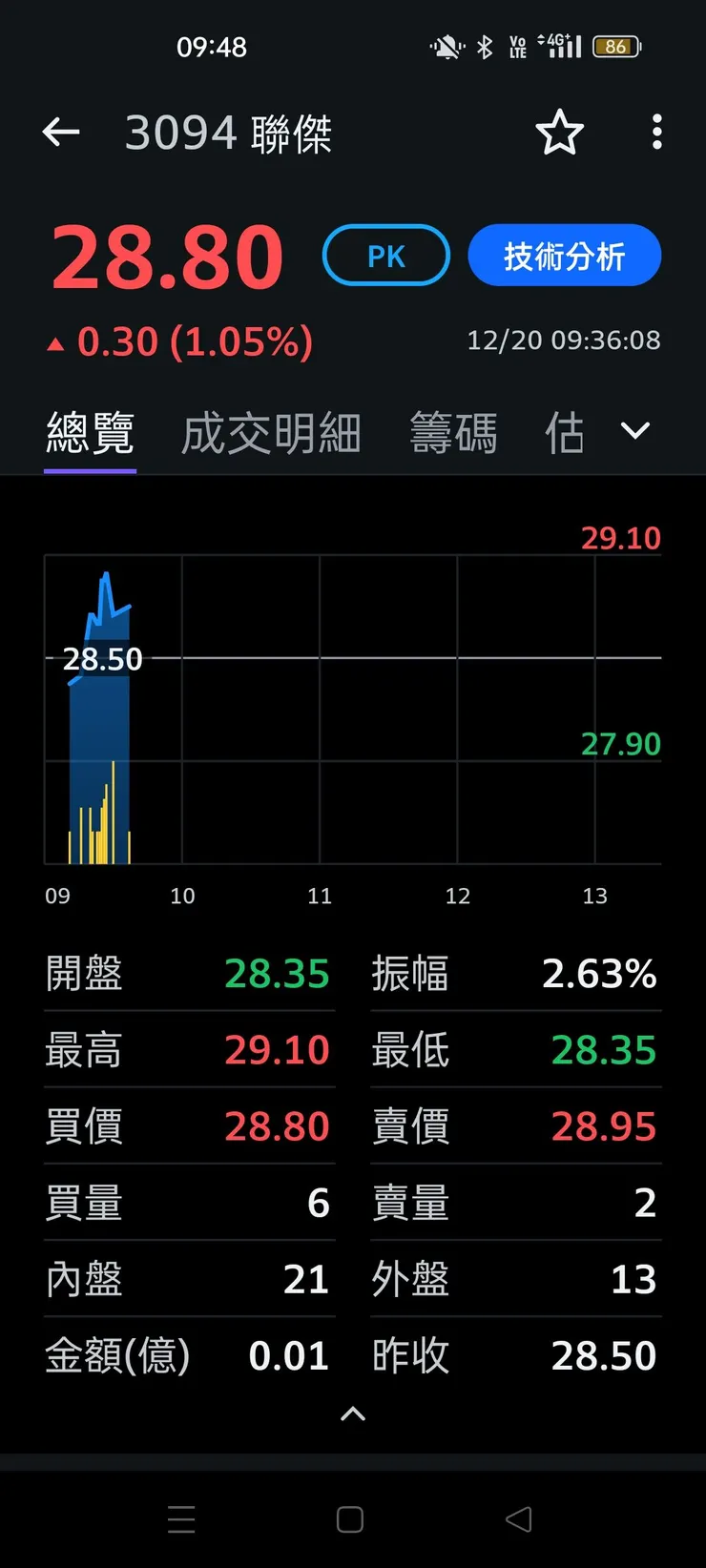Open the three-dot overflow menu

(x=656, y=133)
